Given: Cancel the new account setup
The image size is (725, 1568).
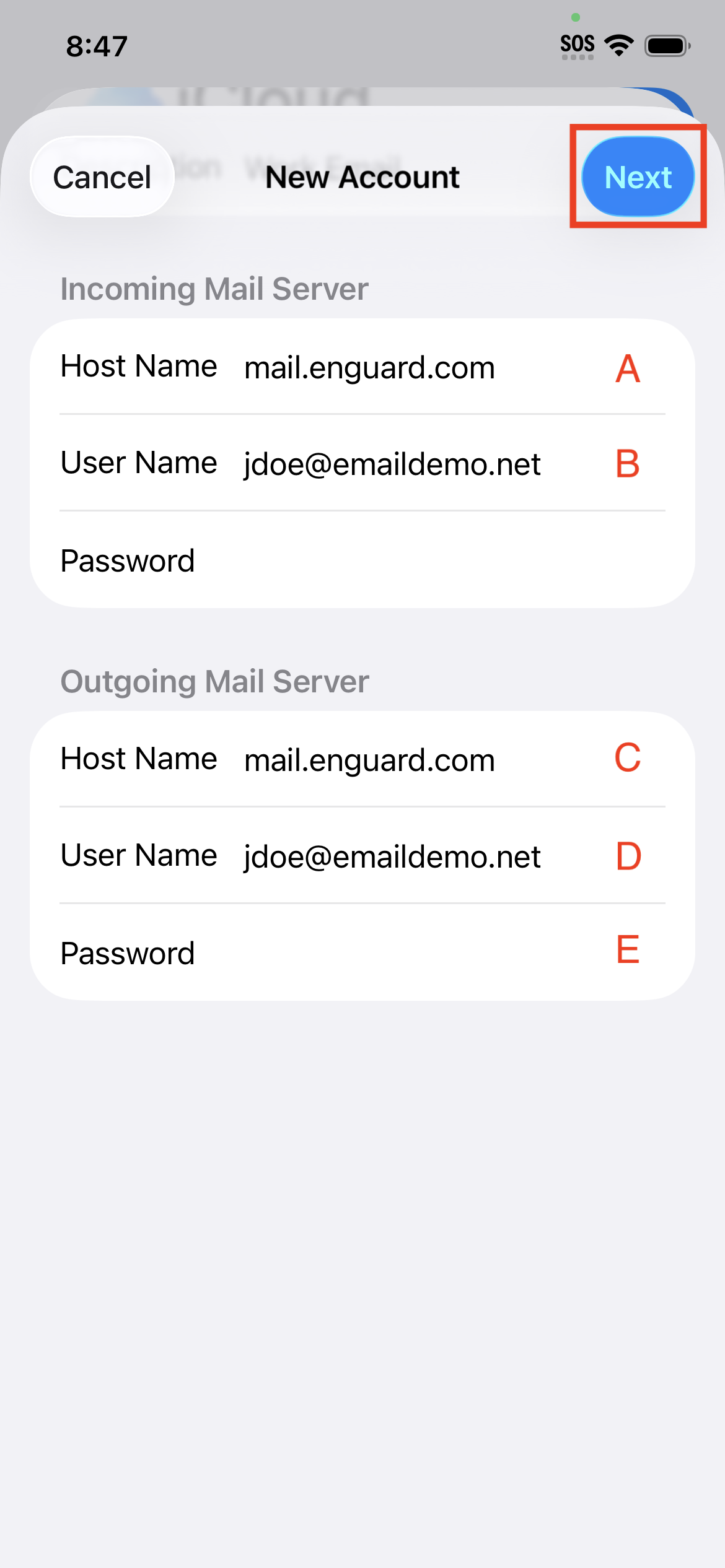Looking at the screenshot, I should pos(102,177).
